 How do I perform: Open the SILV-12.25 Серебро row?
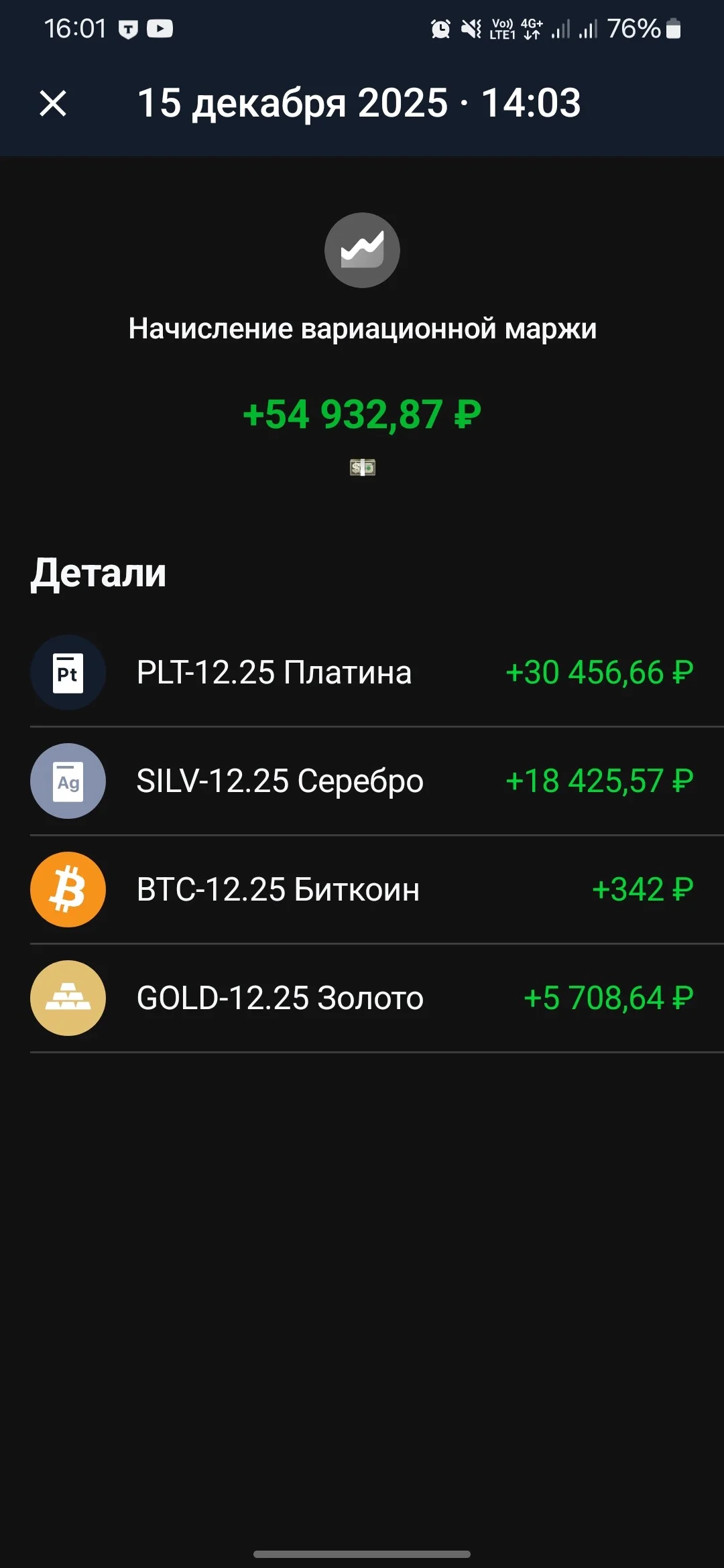(362, 781)
